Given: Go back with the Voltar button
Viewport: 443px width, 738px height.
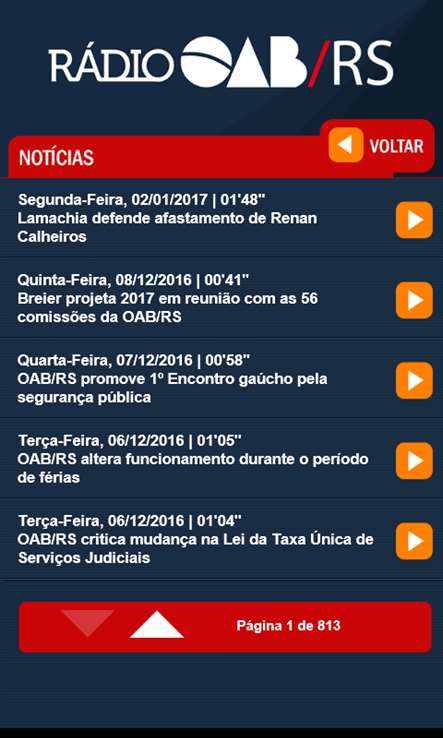Looking at the screenshot, I should (377, 146).
